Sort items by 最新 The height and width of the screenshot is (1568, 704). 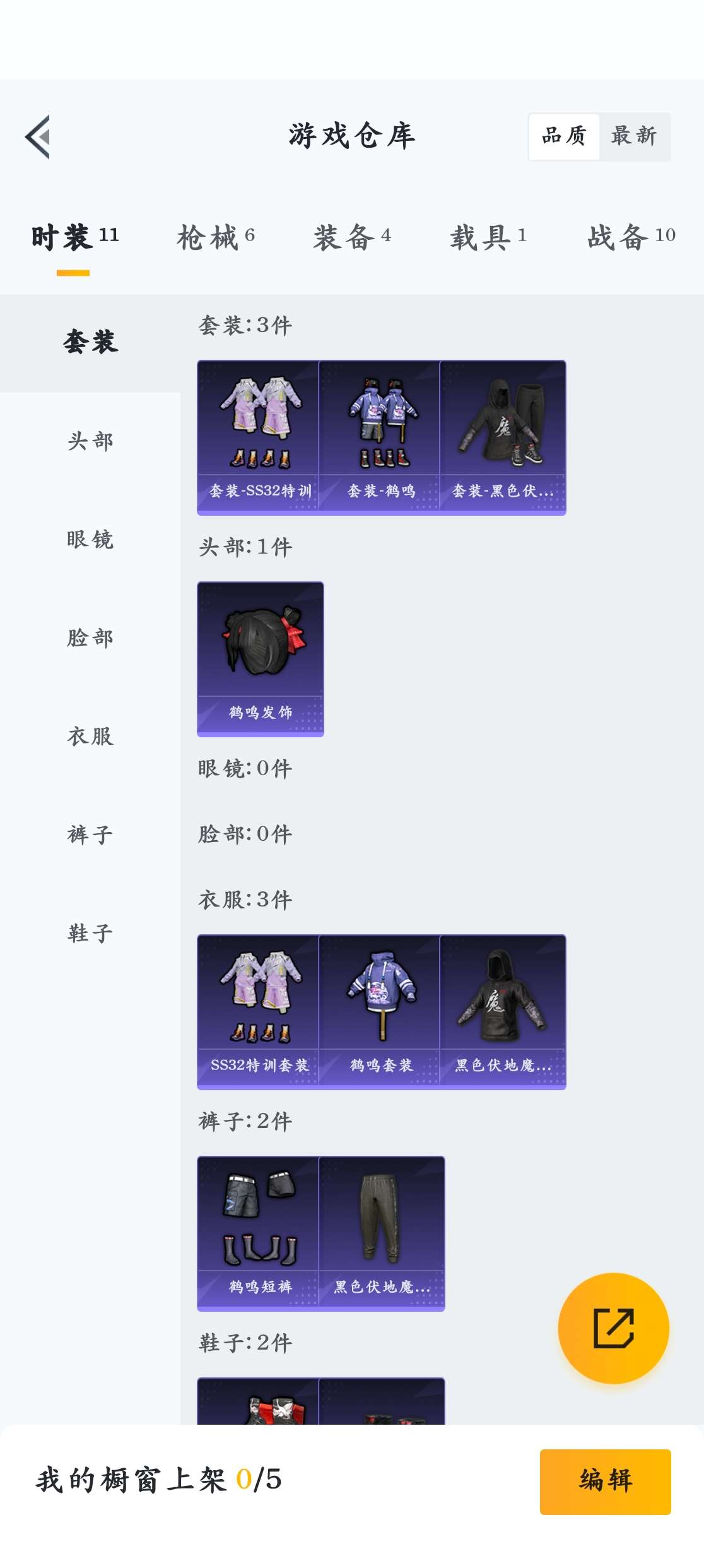point(633,136)
